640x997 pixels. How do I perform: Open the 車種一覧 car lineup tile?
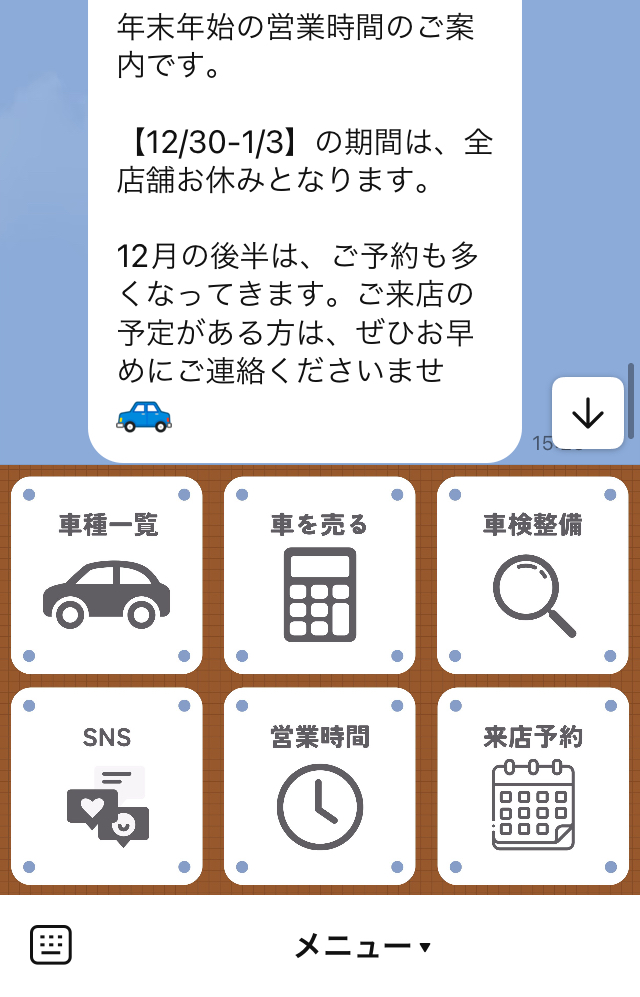point(106,575)
